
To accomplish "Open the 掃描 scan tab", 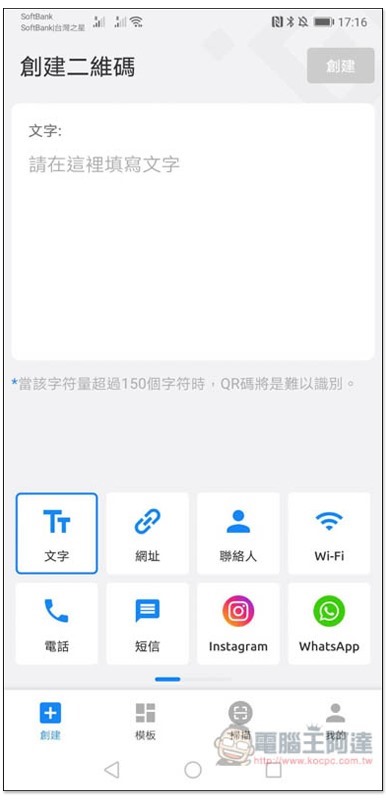I will (240, 721).
